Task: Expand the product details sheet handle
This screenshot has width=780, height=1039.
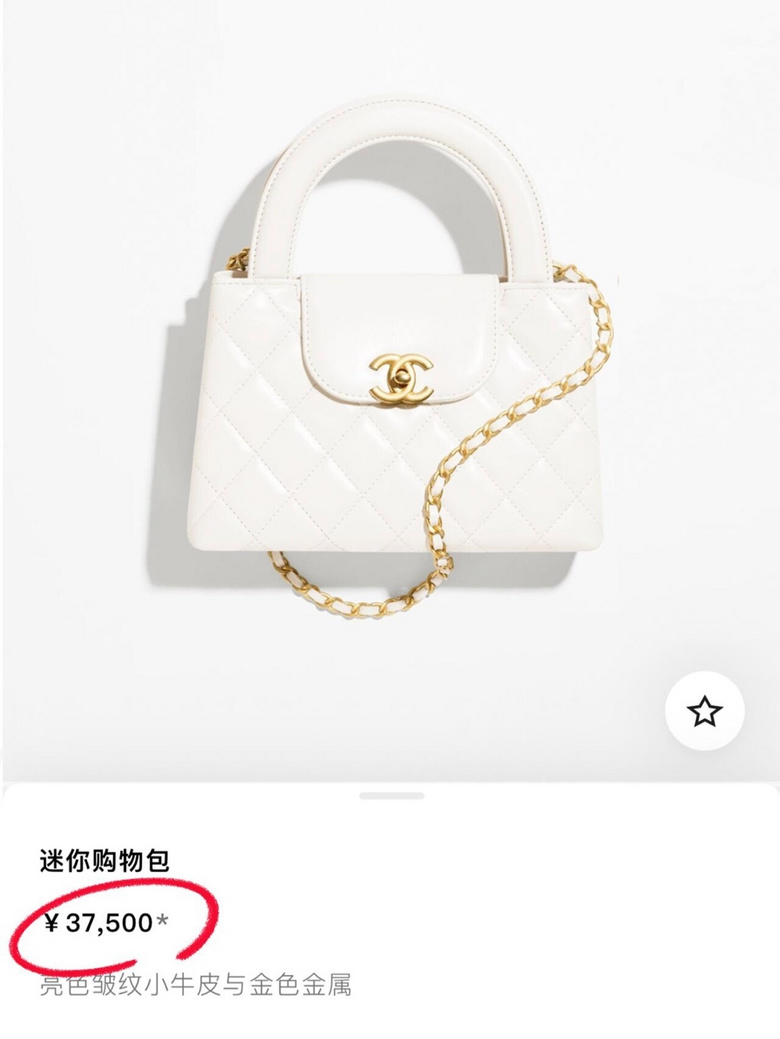Action: tap(391, 796)
